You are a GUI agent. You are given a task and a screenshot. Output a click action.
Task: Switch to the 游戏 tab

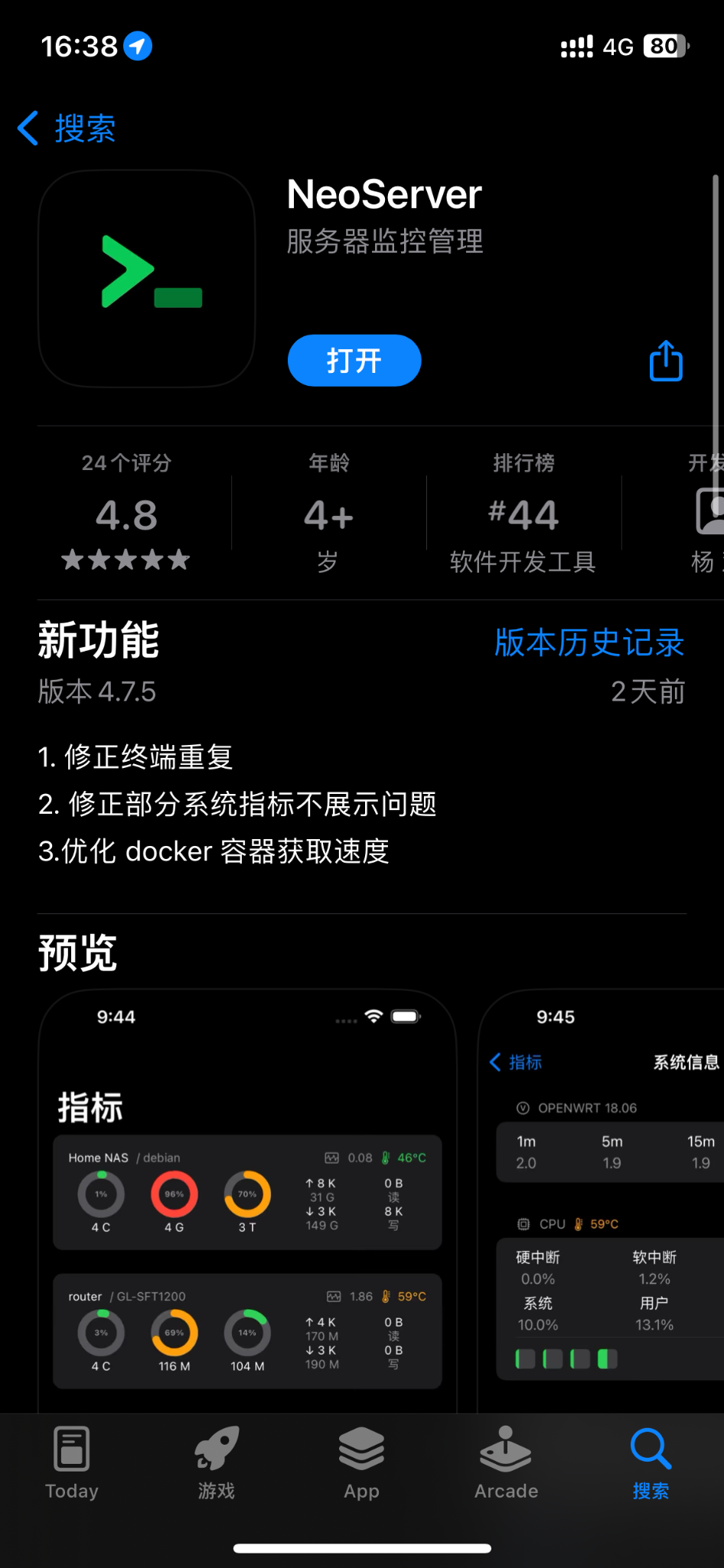click(217, 1463)
